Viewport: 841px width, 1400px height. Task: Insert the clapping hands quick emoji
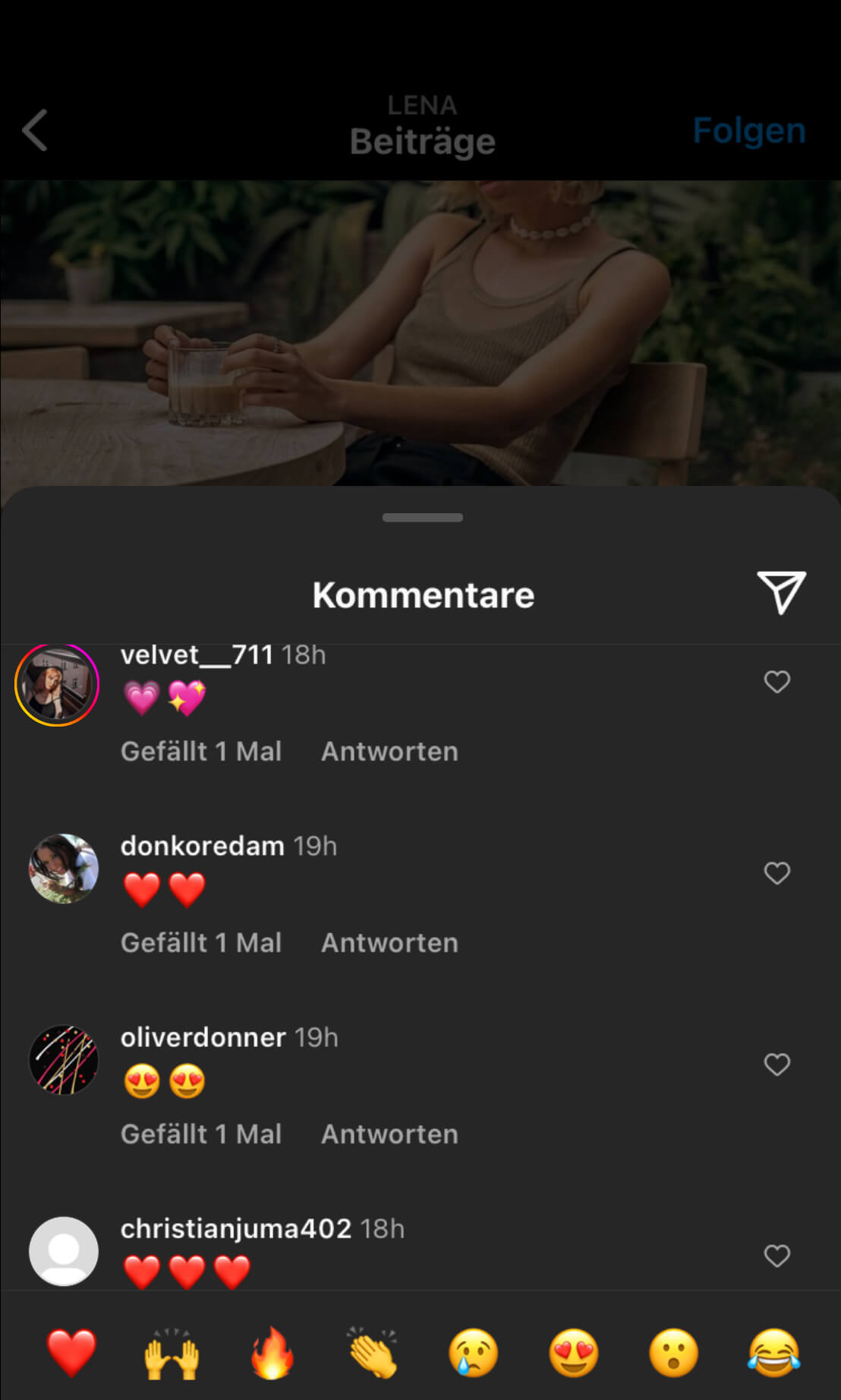click(373, 1353)
